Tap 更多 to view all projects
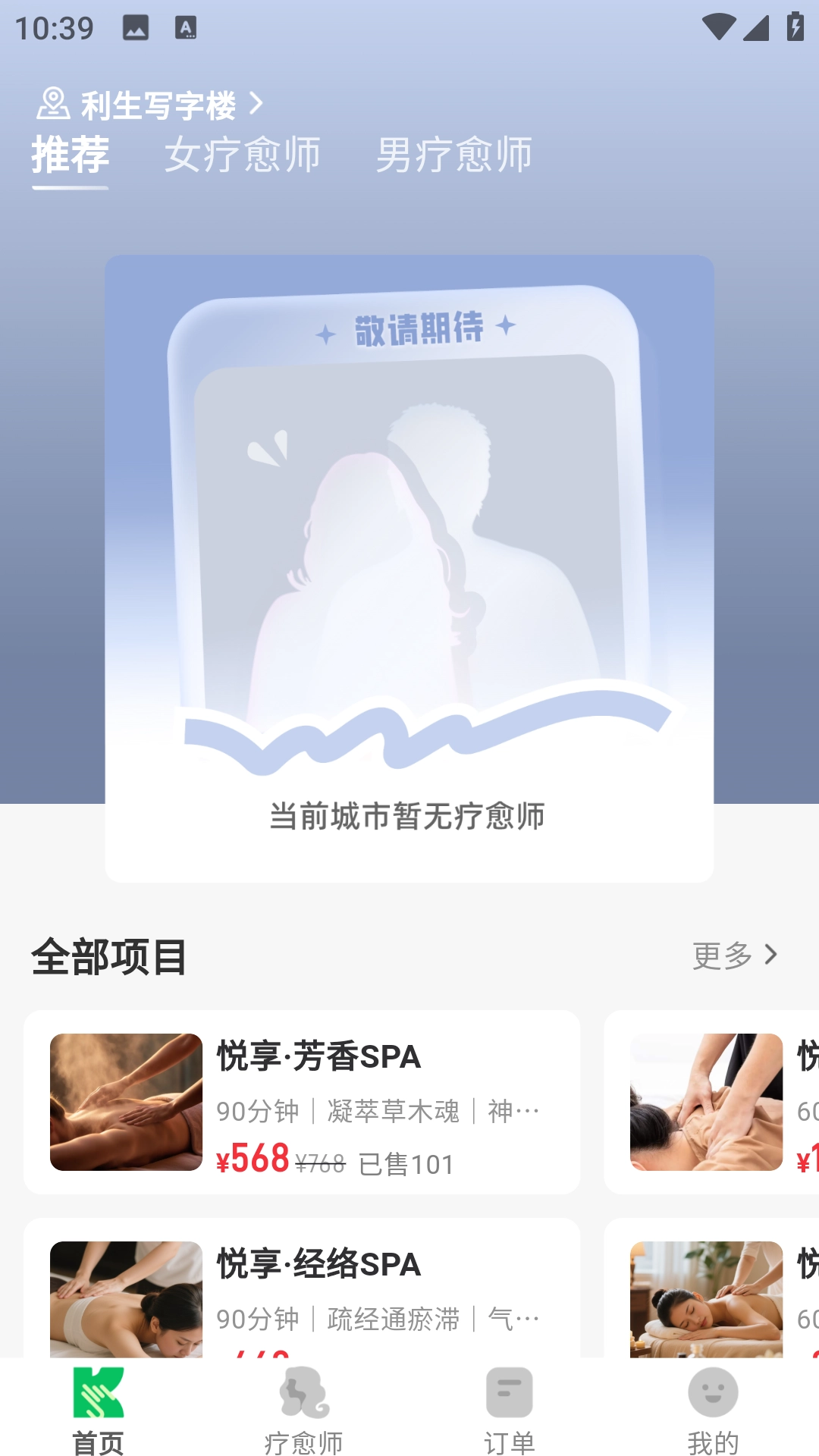819x1456 pixels. (x=734, y=955)
